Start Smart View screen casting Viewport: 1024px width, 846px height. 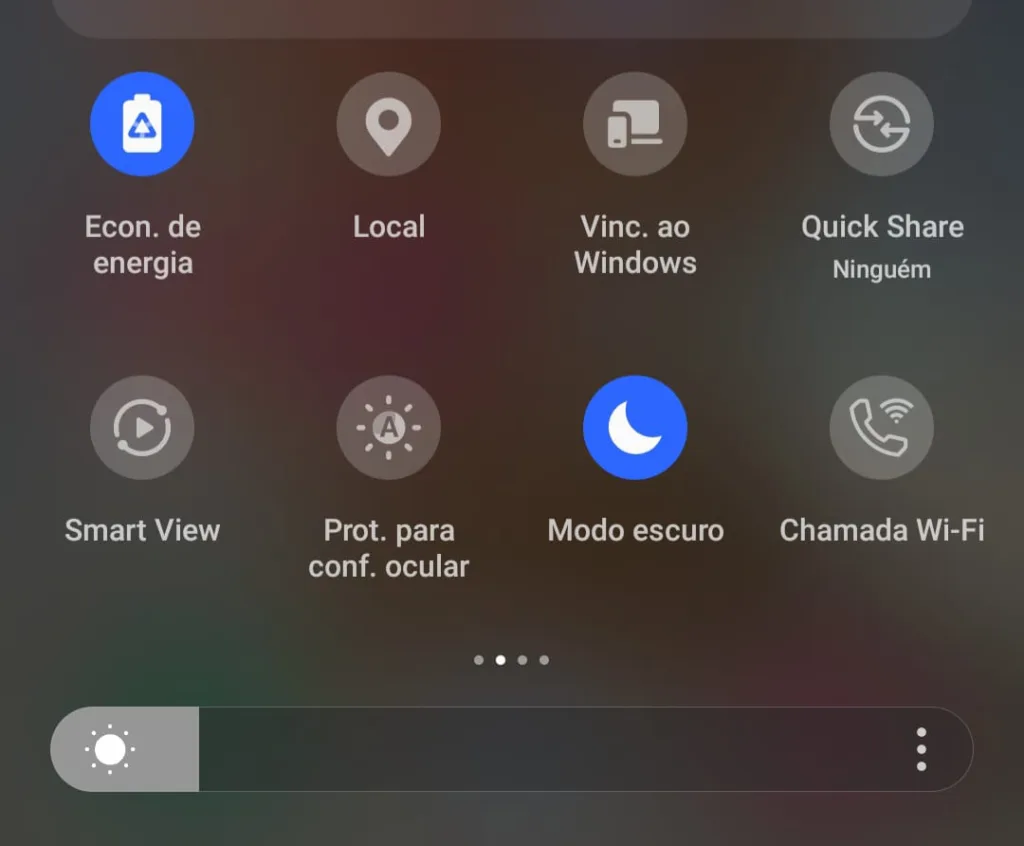pyautogui.click(x=142, y=428)
